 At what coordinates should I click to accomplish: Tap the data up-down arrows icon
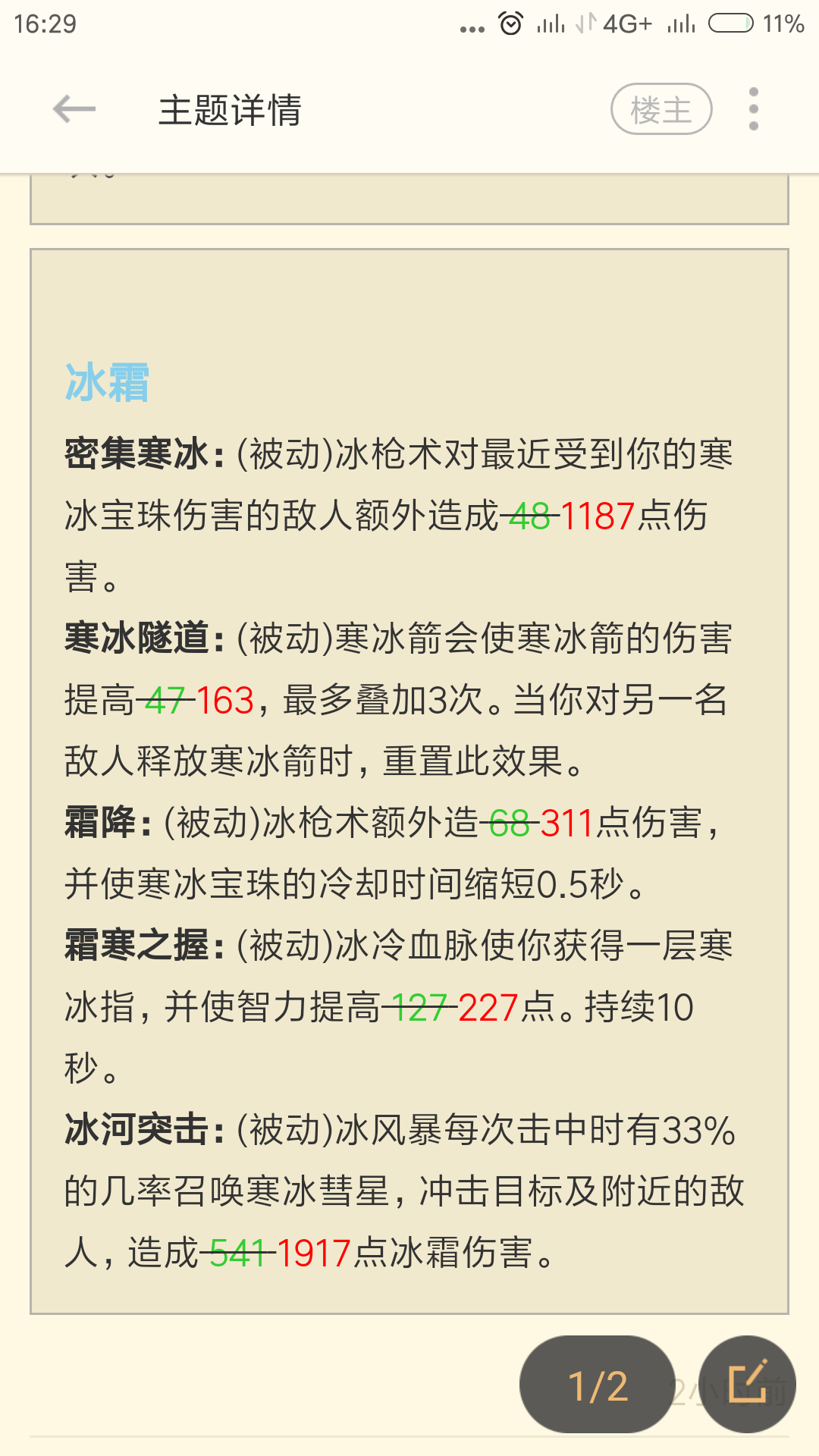click(x=588, y=23)
